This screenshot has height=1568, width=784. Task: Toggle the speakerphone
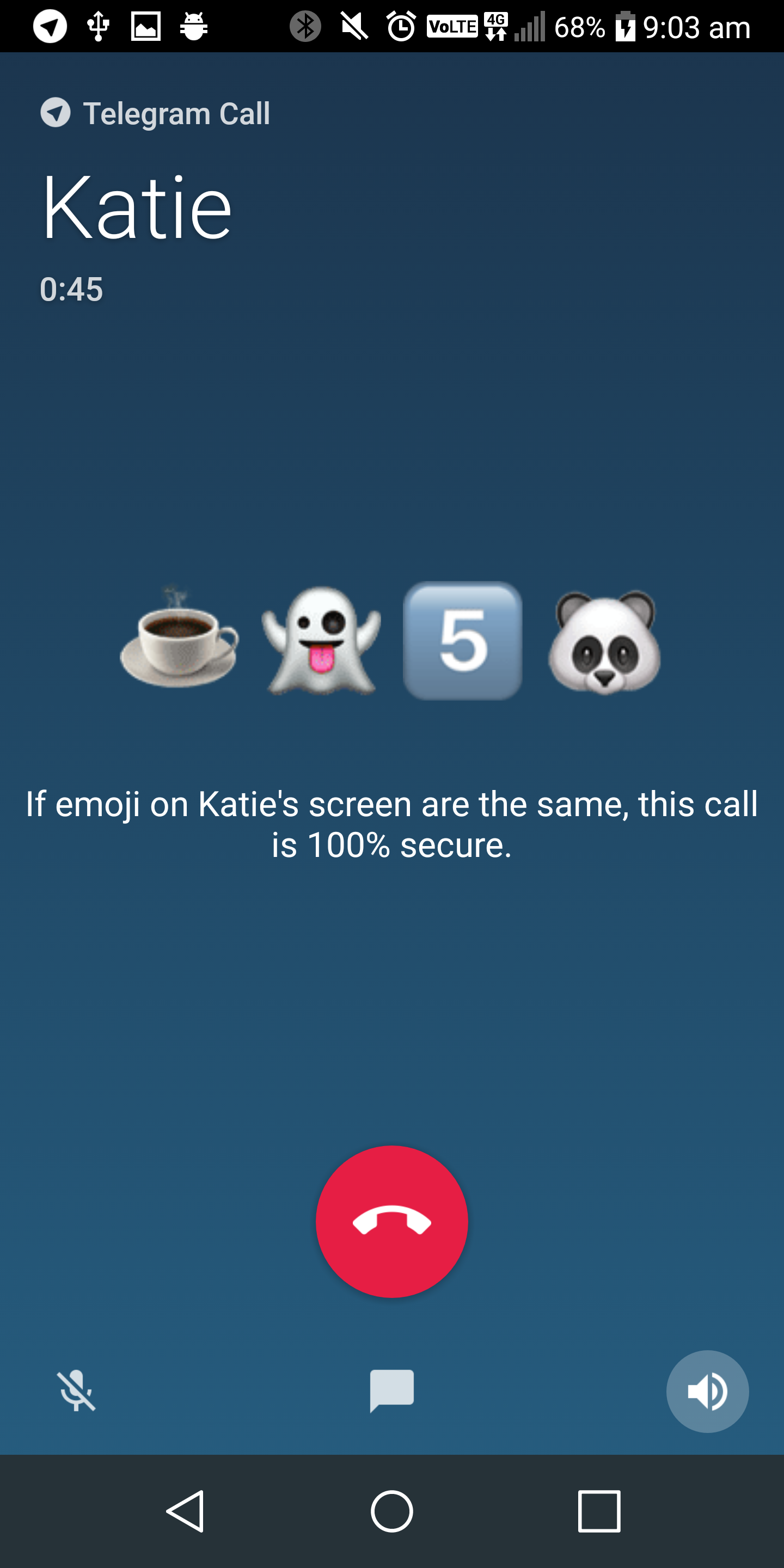coord(707,1392)
